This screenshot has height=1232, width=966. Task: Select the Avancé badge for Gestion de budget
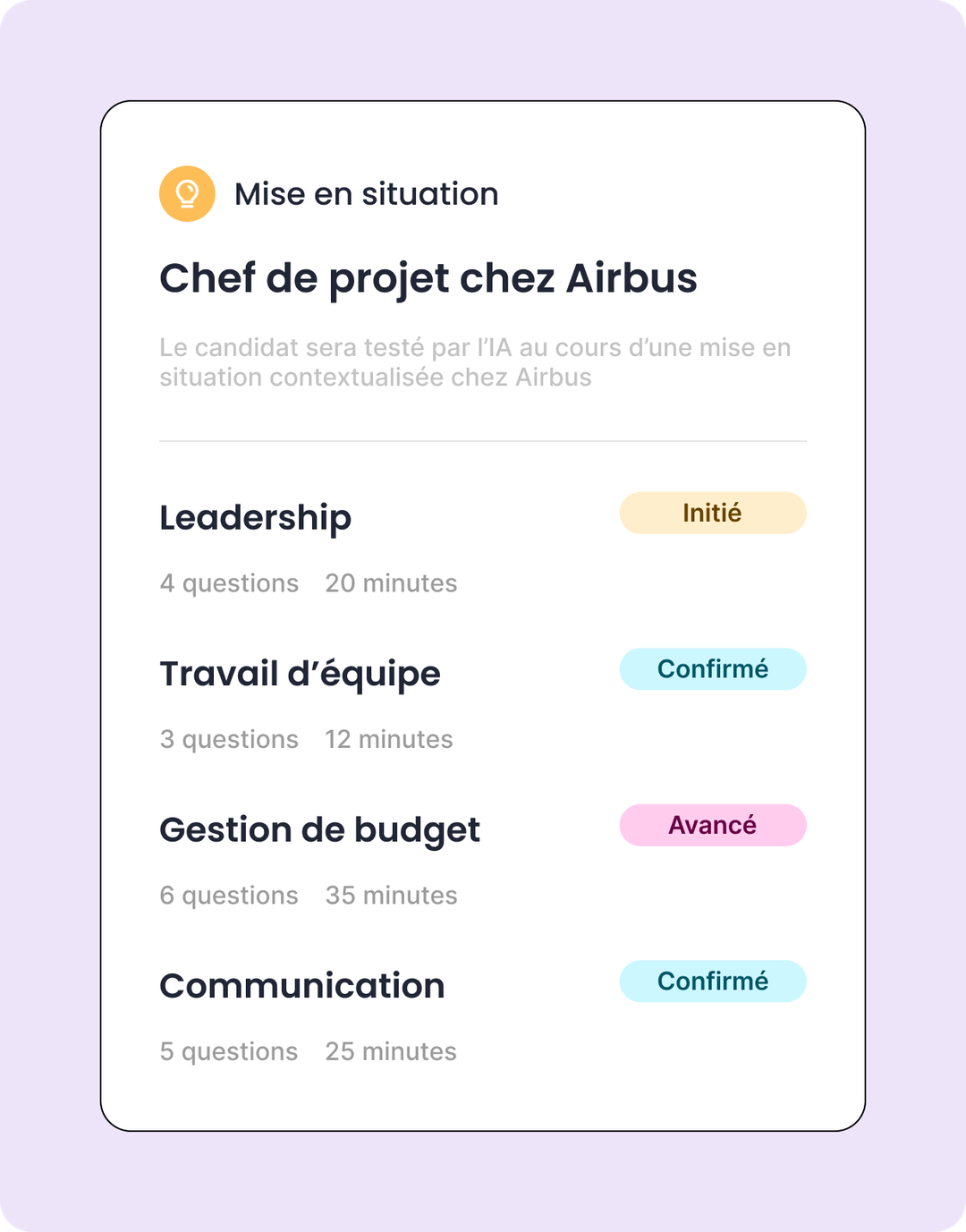712,825
